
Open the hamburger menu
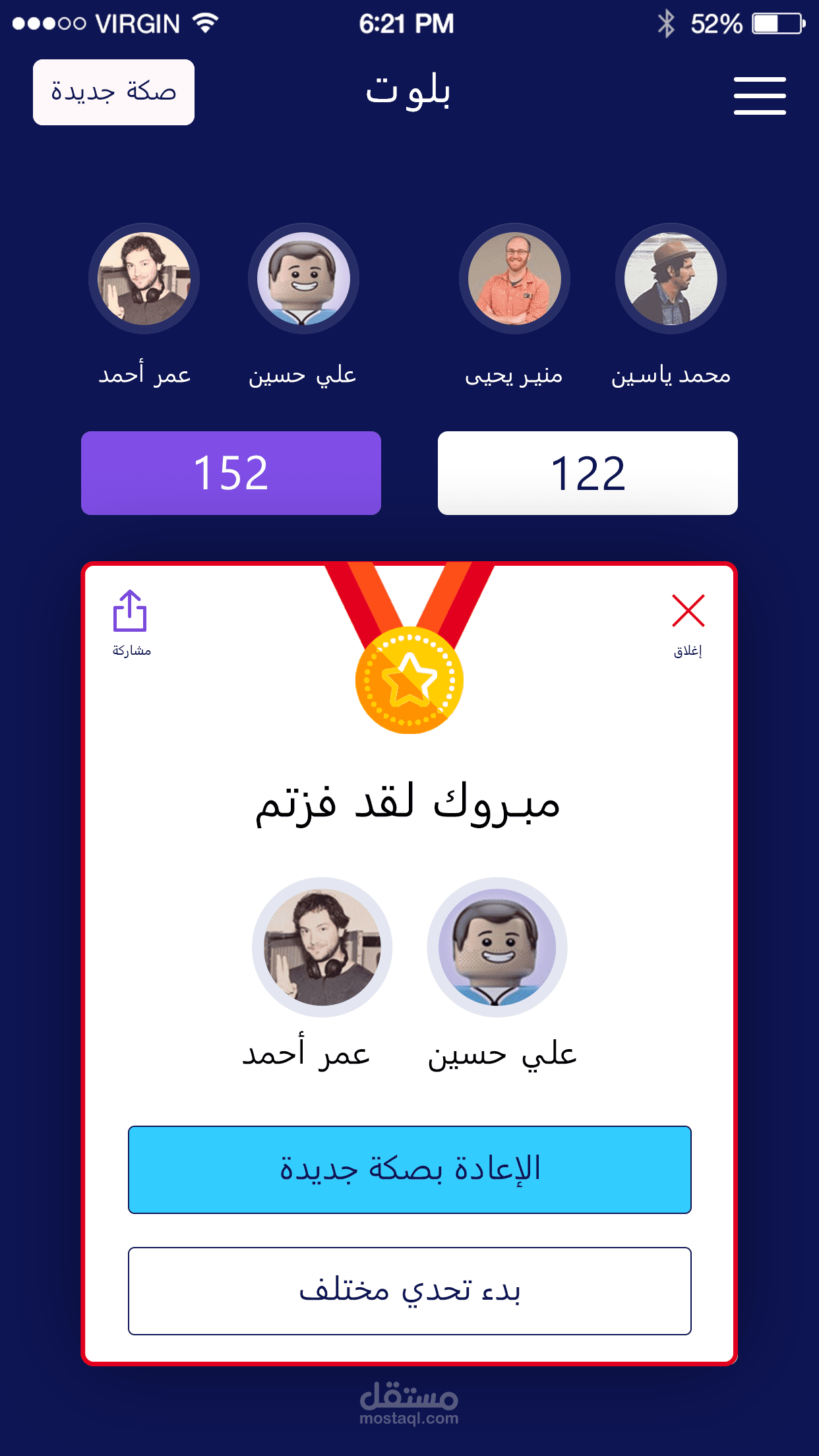(760, 96)
